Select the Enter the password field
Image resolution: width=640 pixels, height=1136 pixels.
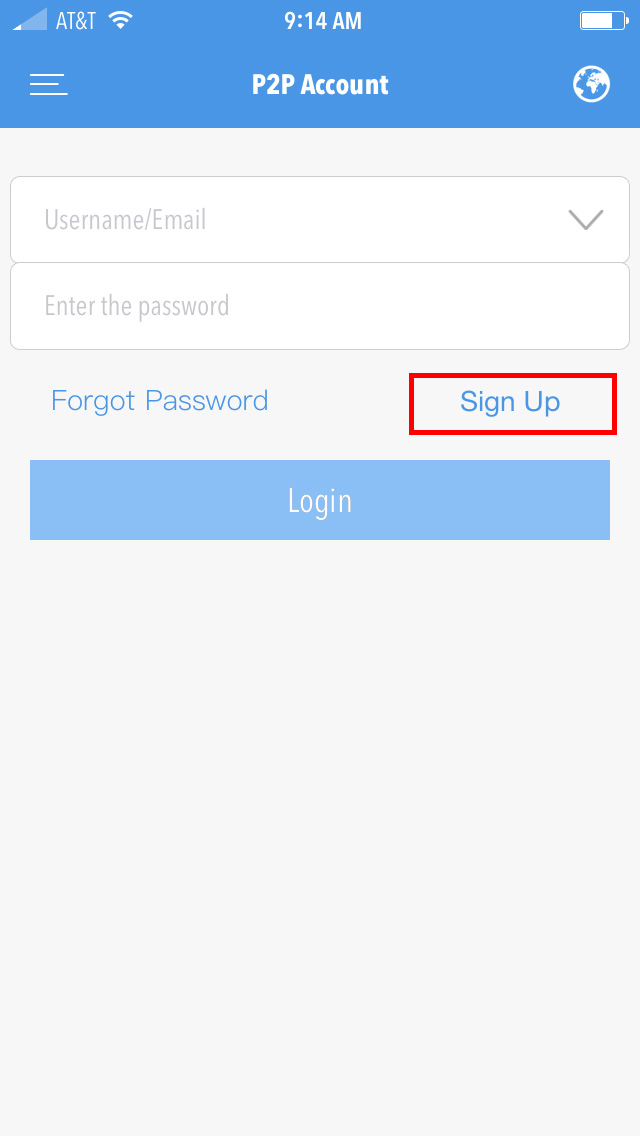click(x=320, y=306)
